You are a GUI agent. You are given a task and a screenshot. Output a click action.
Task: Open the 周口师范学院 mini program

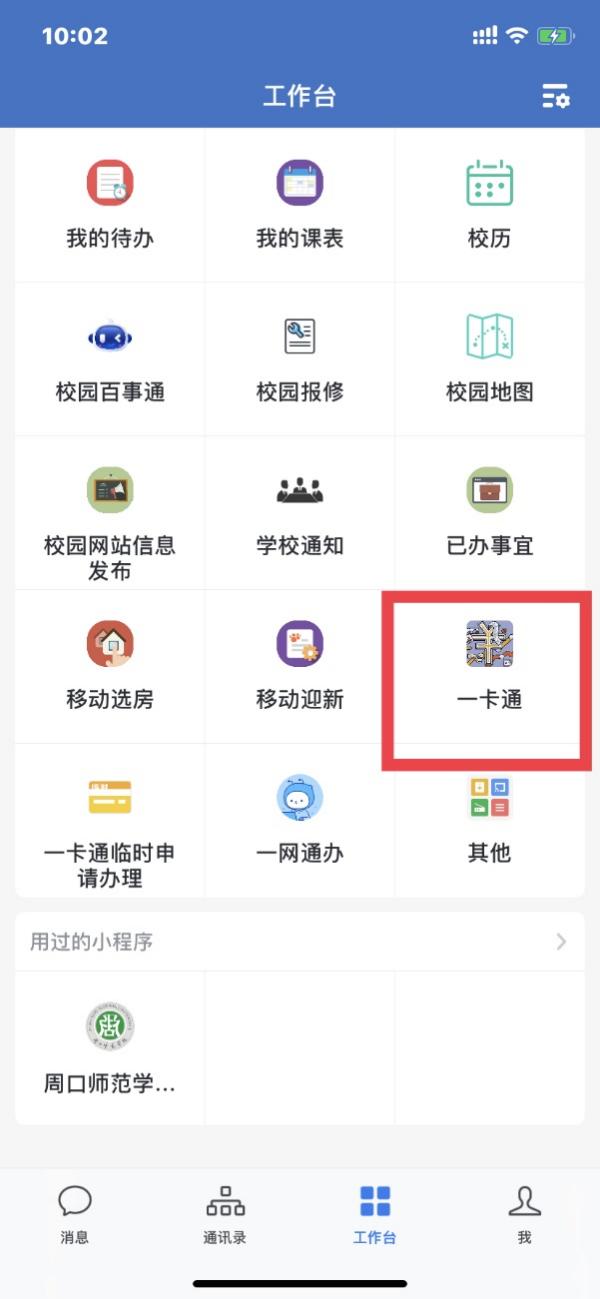pyautogui.click(x=110, y=1048)
